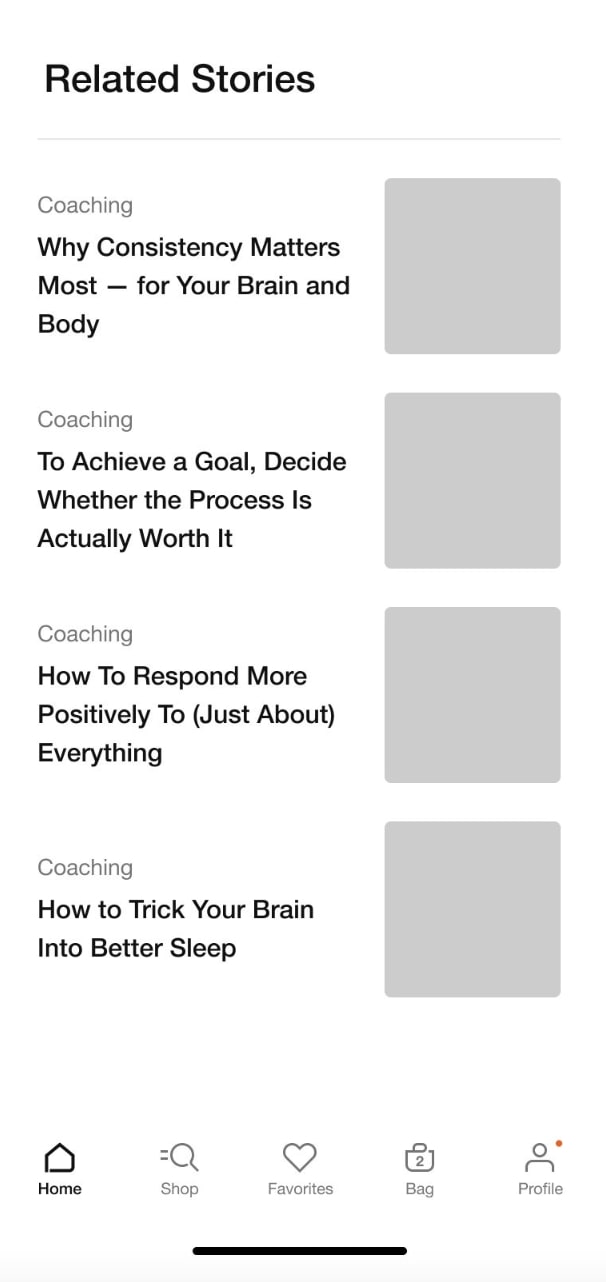Go to the Home tab
This screenshot has height=1282, width=606.
tap(60, 1169)
